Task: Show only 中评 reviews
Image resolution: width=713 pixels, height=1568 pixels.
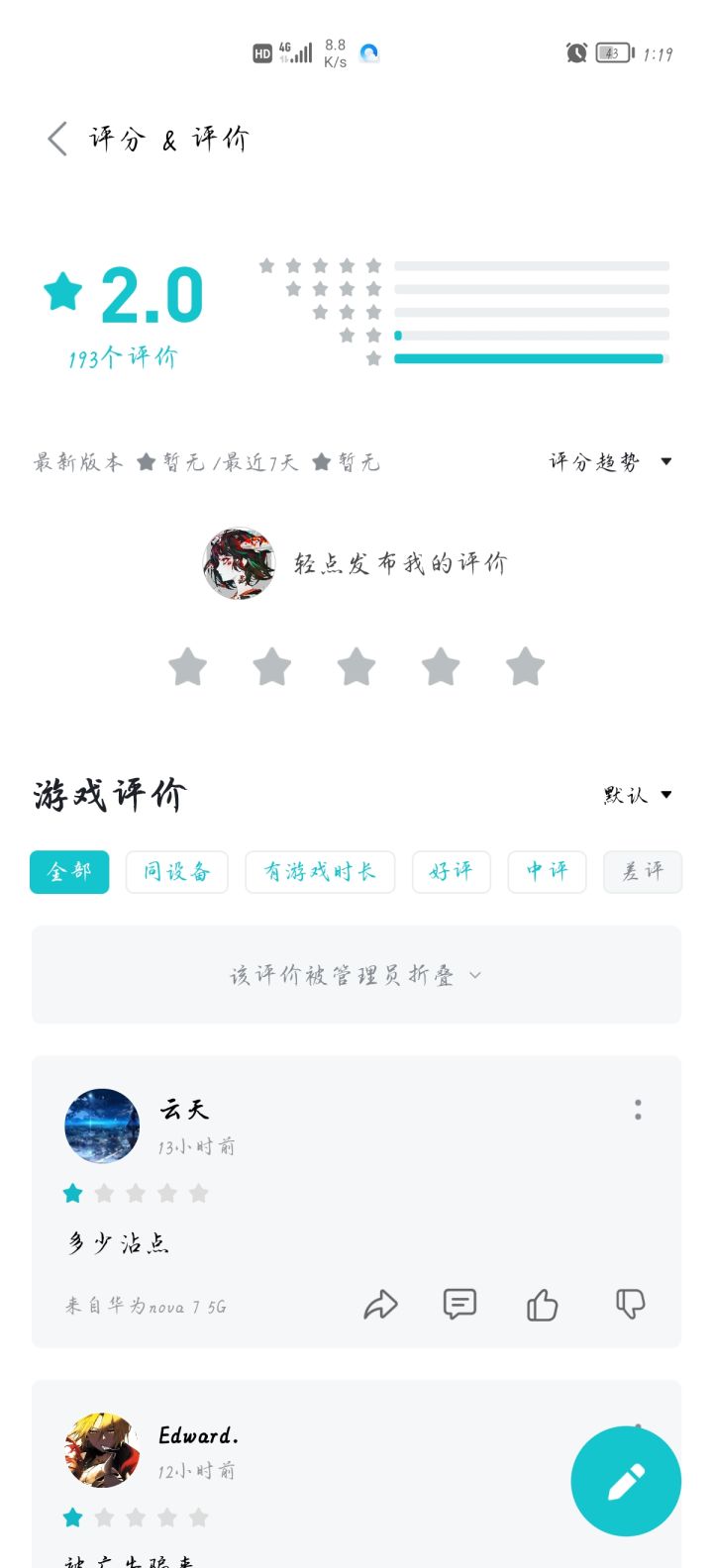Action: click(547, 872)
